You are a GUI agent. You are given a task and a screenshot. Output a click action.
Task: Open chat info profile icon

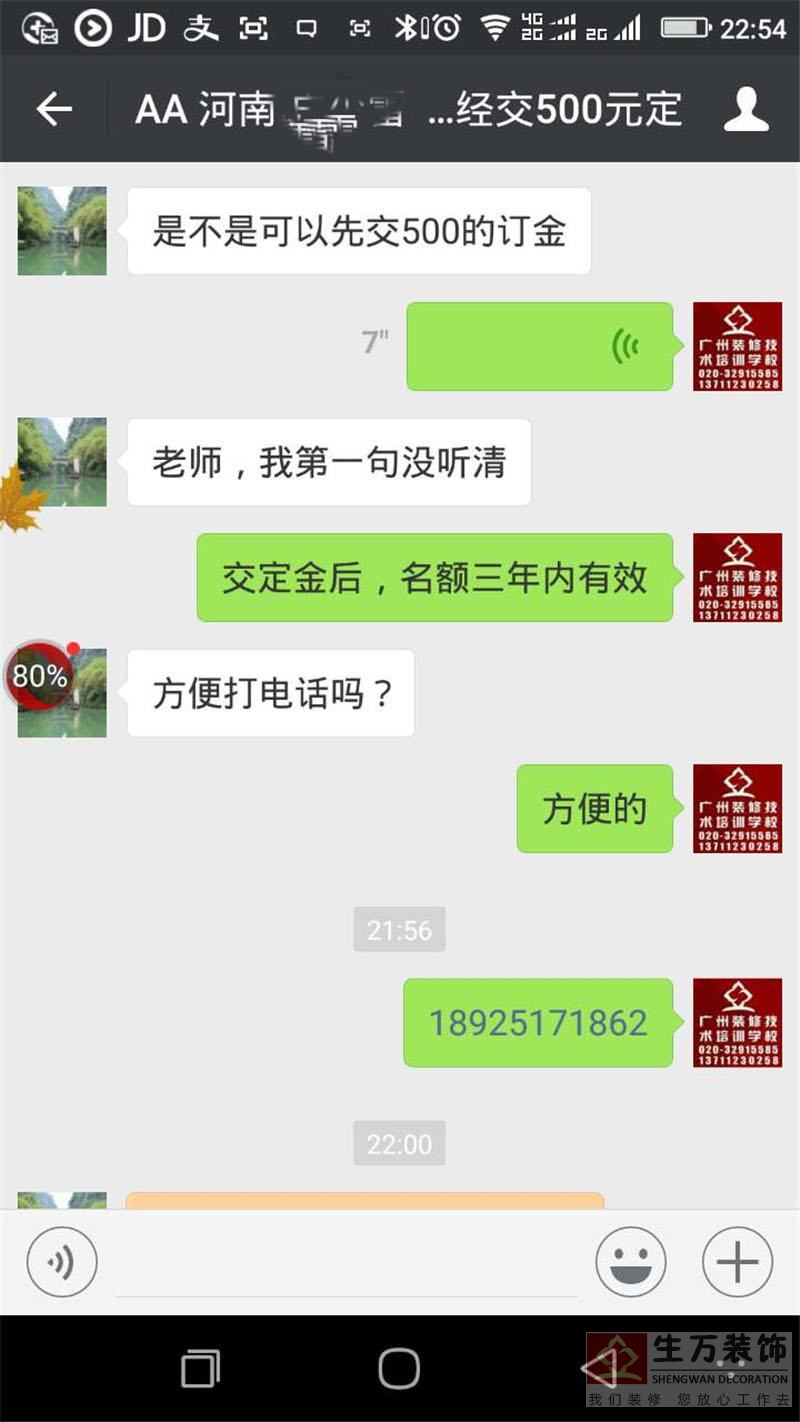pyautogui.click(x=746, y=109)
